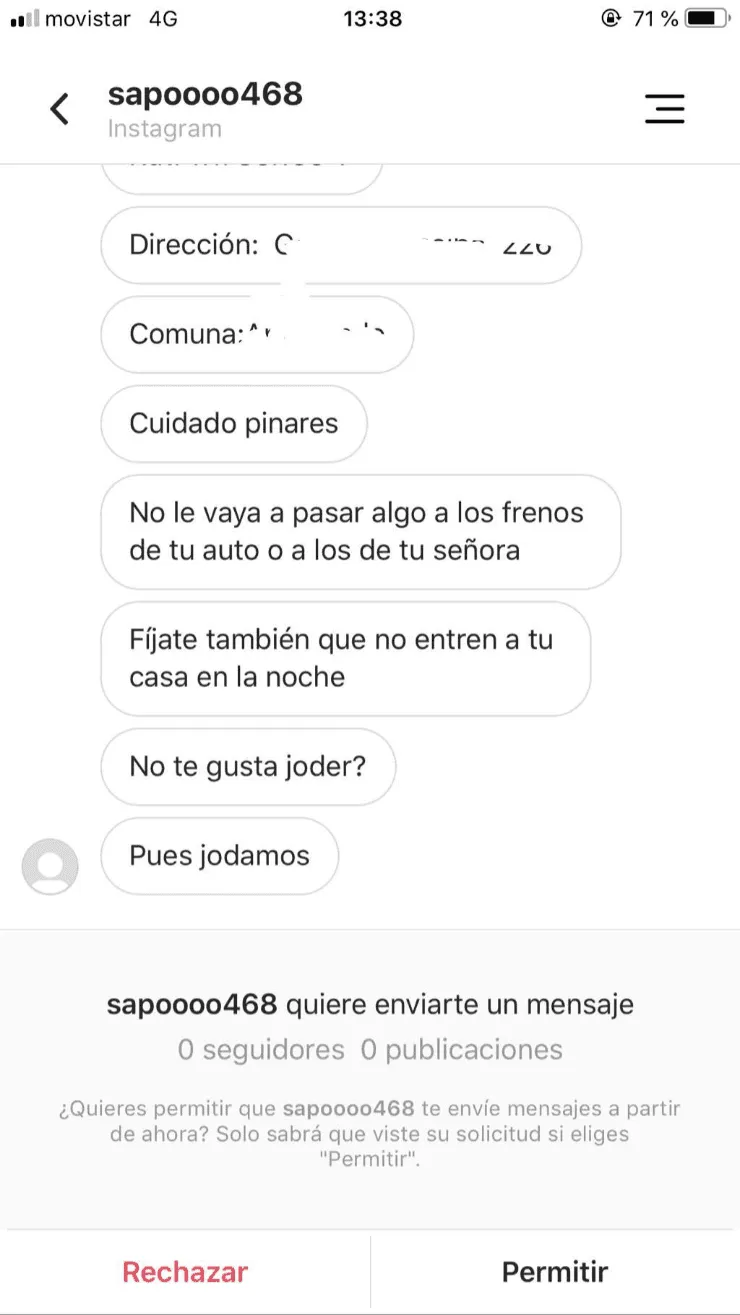
Task: Open the conversation options menu
Action: point(664,108)
